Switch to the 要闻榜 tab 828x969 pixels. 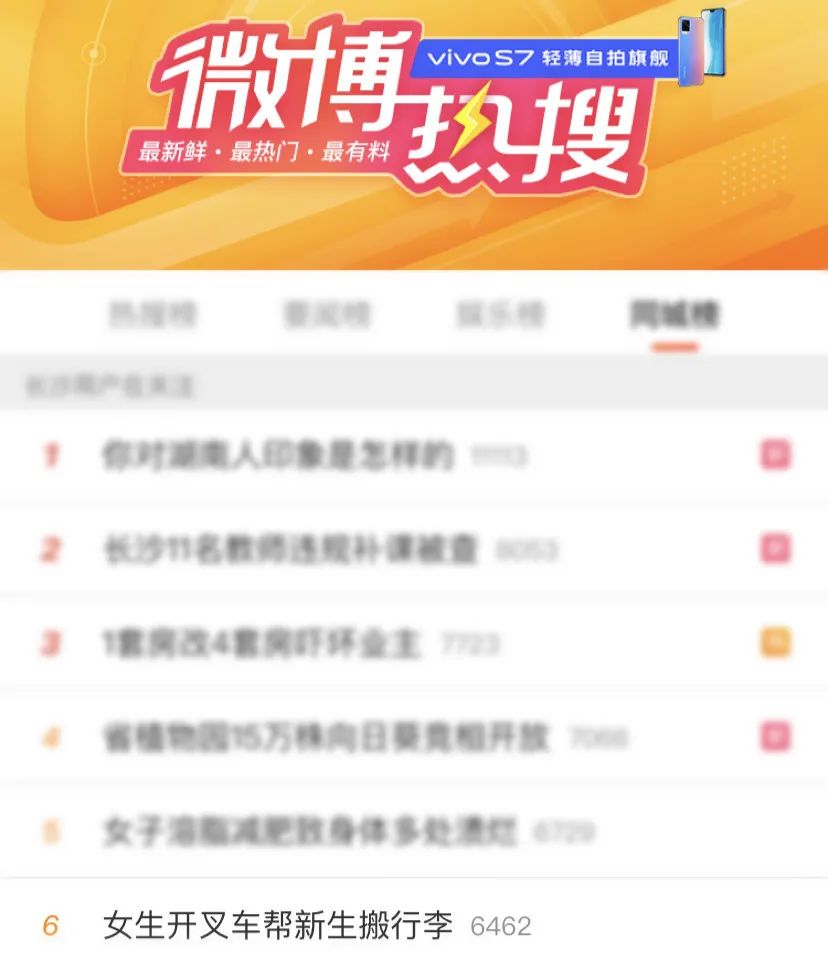pyautogui.click(x=327, y=316)
